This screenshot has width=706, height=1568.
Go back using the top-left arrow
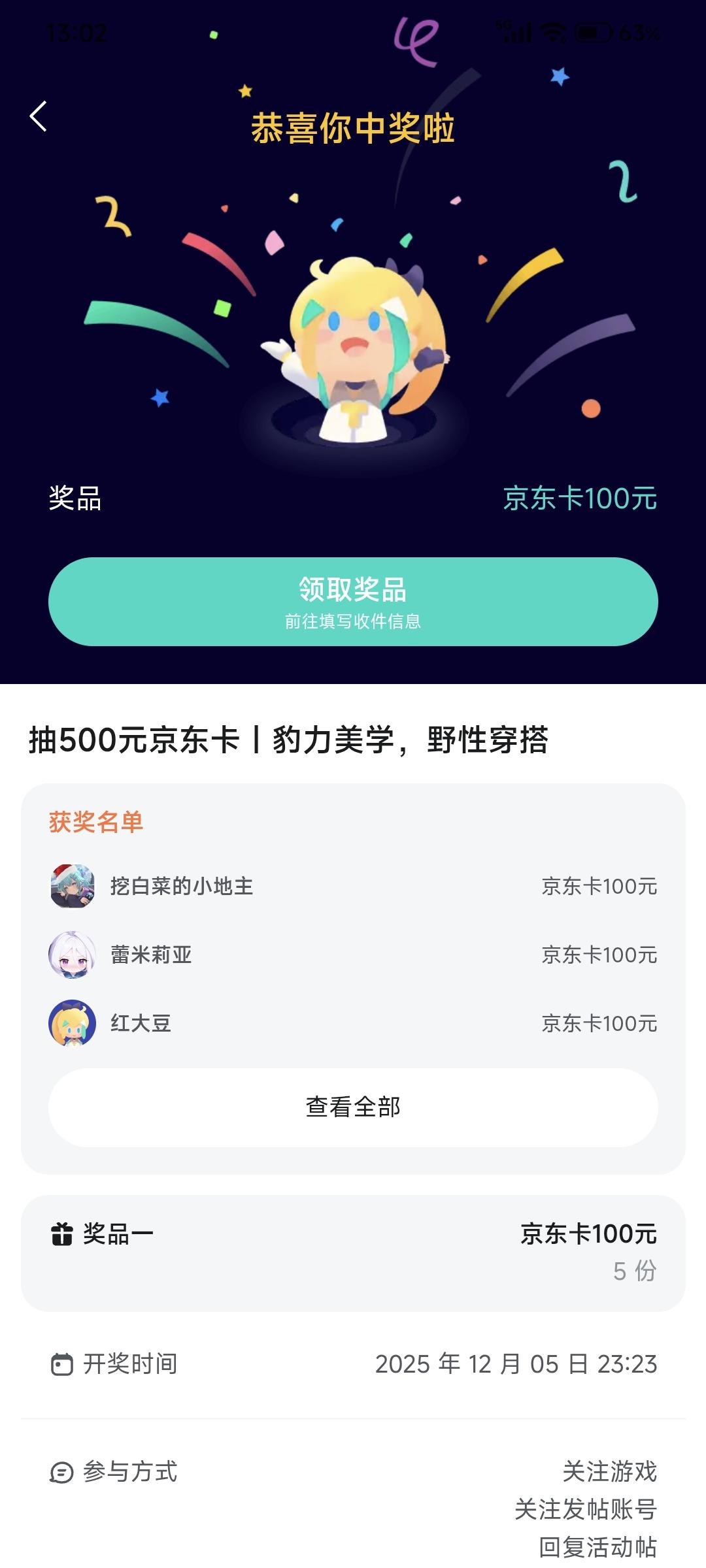(x=39, y=117)
